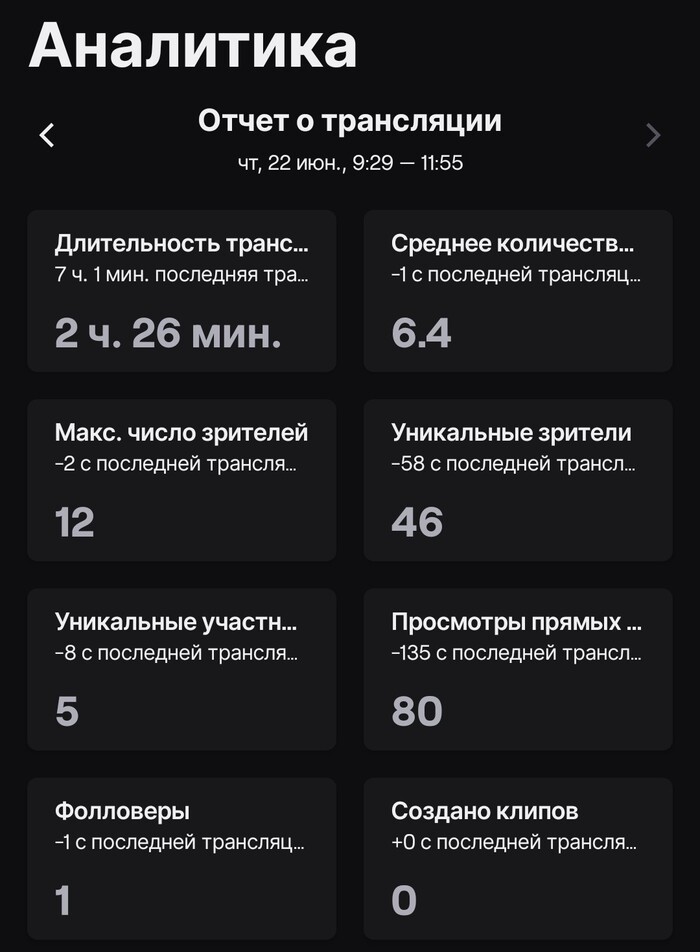The width and height of the screenshot is (700, 952).
Task: Go to the next stream report
Action: [x=653, y=135]
